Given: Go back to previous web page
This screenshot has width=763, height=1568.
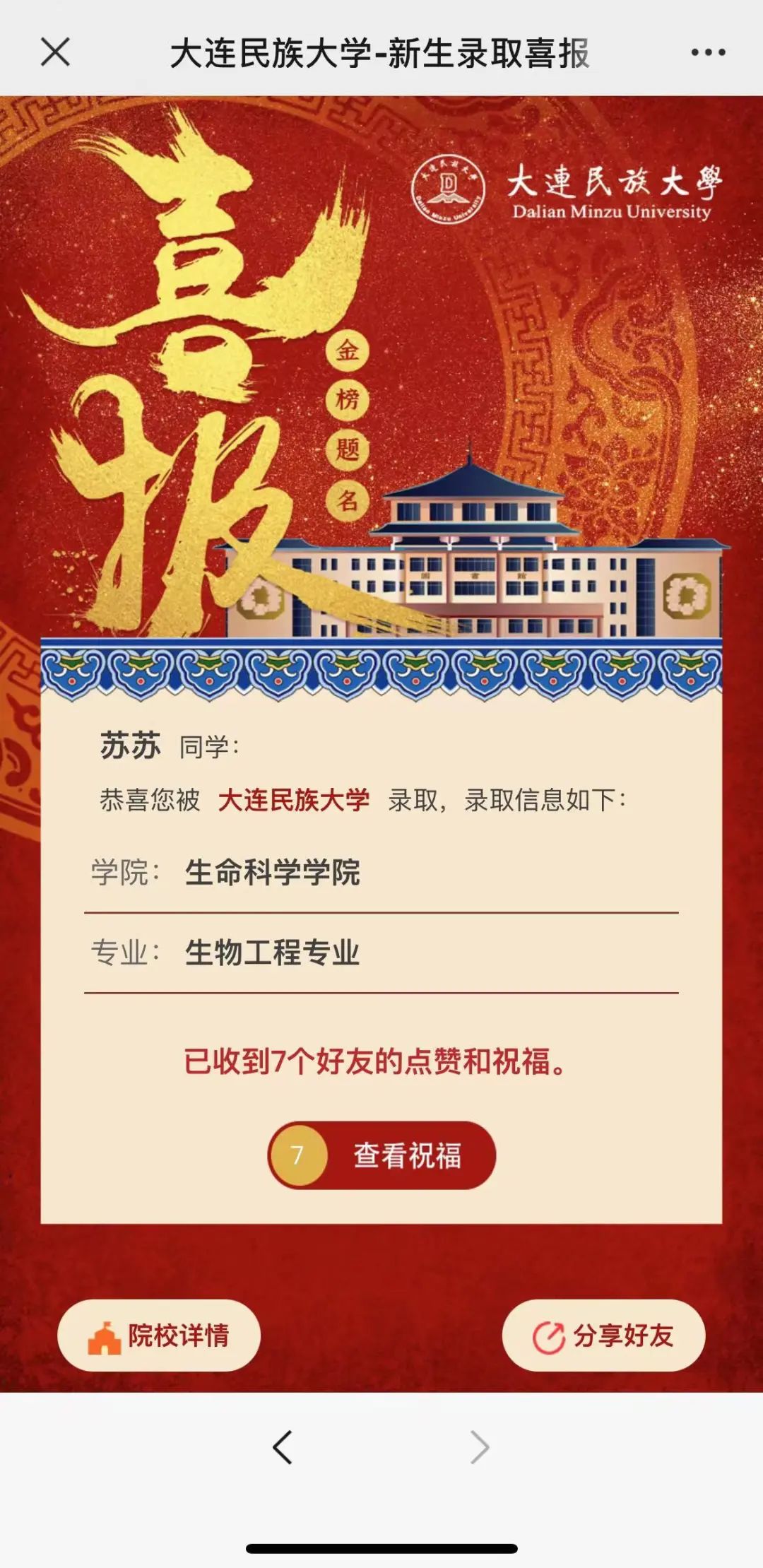Looking at the screenshot, I should [283, 1447].
